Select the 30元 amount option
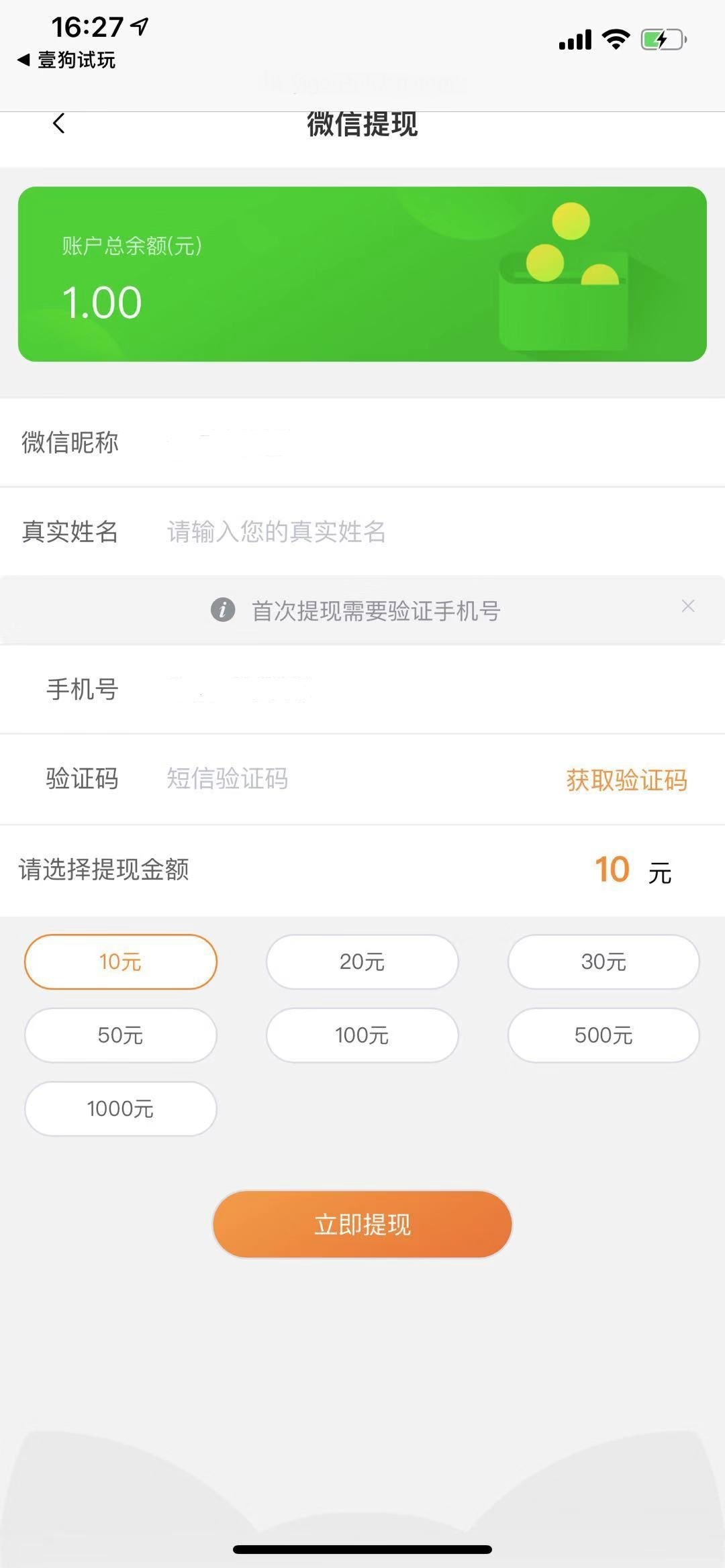 pyautogui.click(x=603, y=961)
